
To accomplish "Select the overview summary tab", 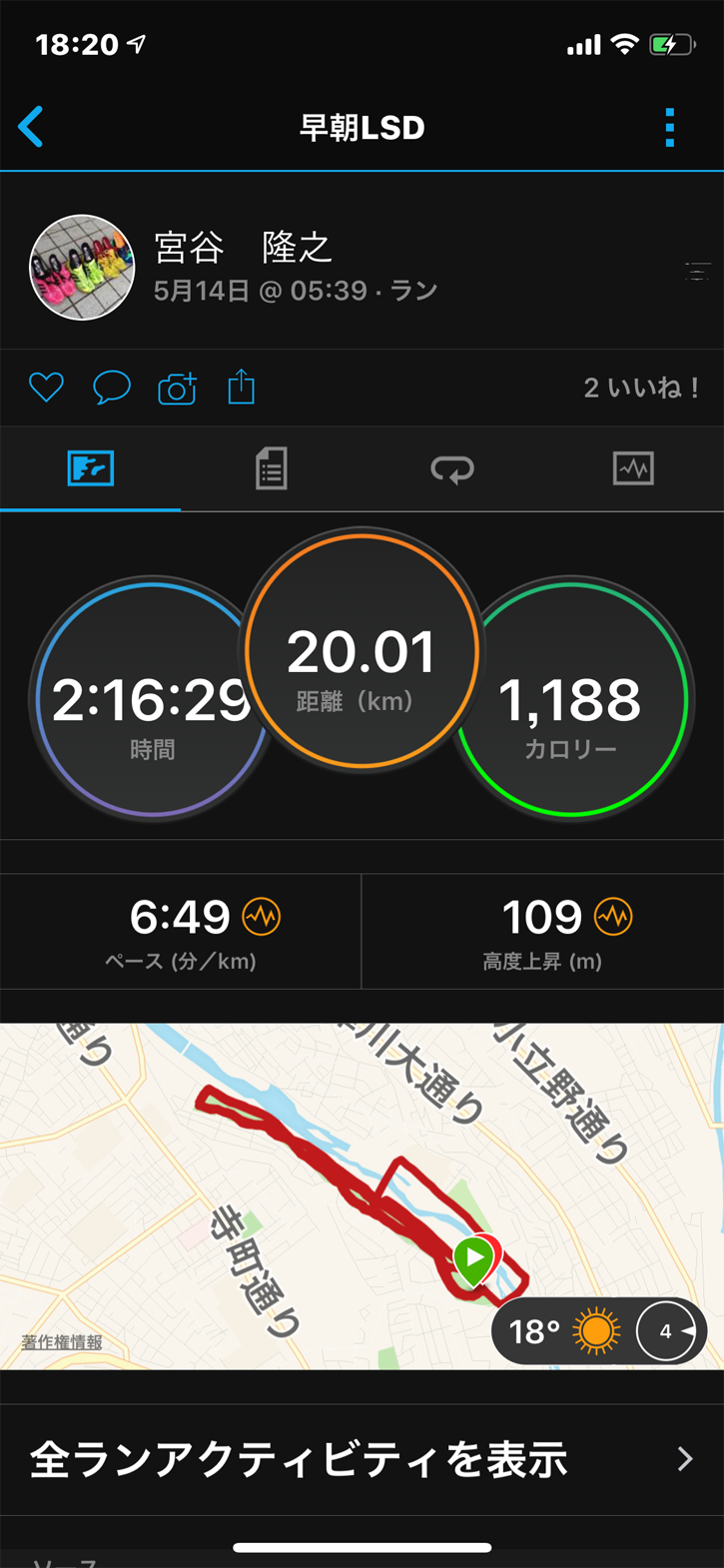I will (x=91, y=468).
